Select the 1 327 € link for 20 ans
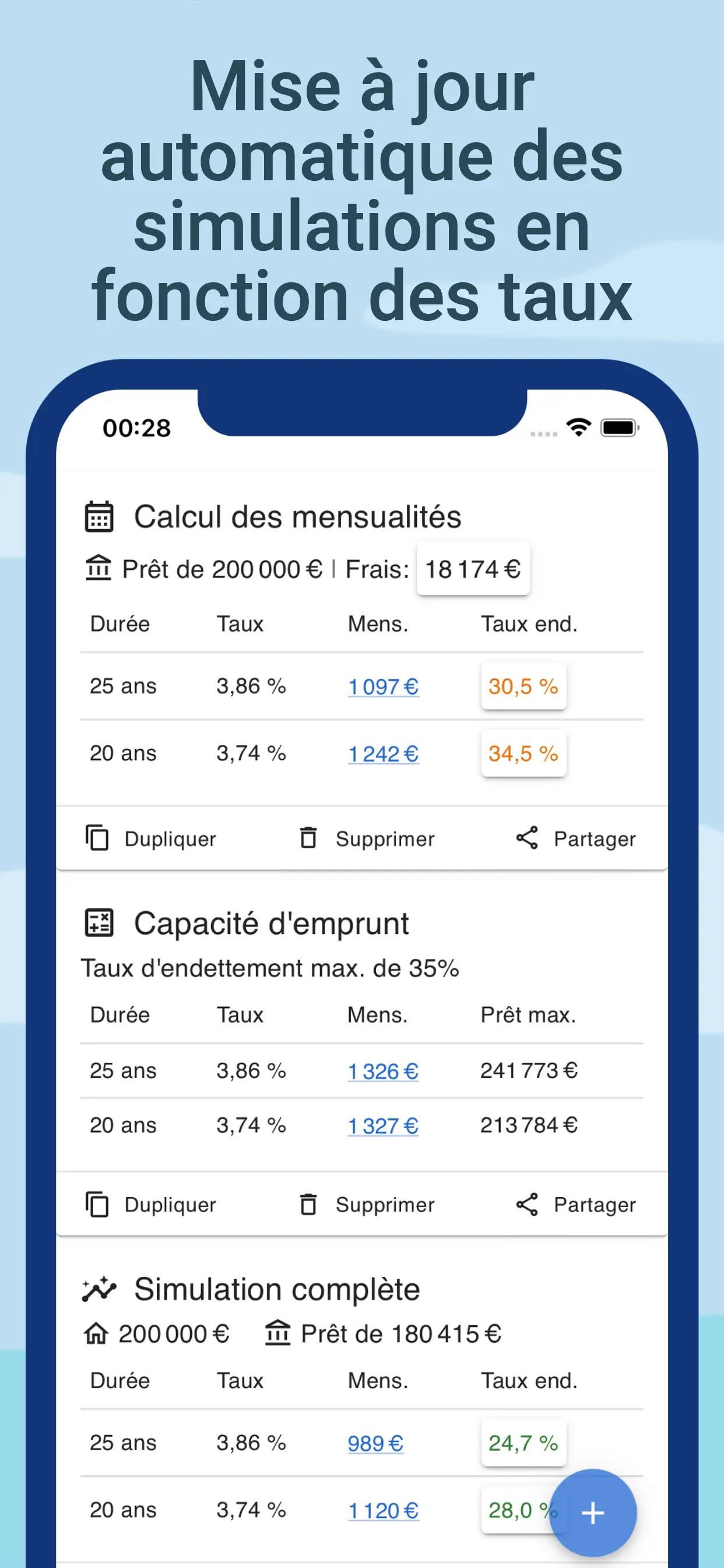The height and width of the screenshot is (1568, 724). tap(382, 1125)
